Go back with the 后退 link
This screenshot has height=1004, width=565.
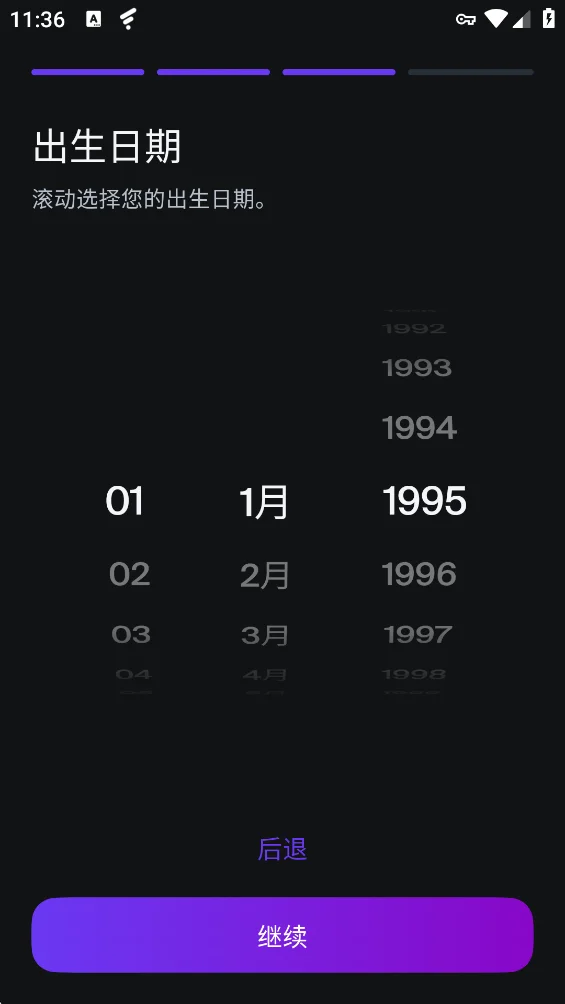[282, 849]
